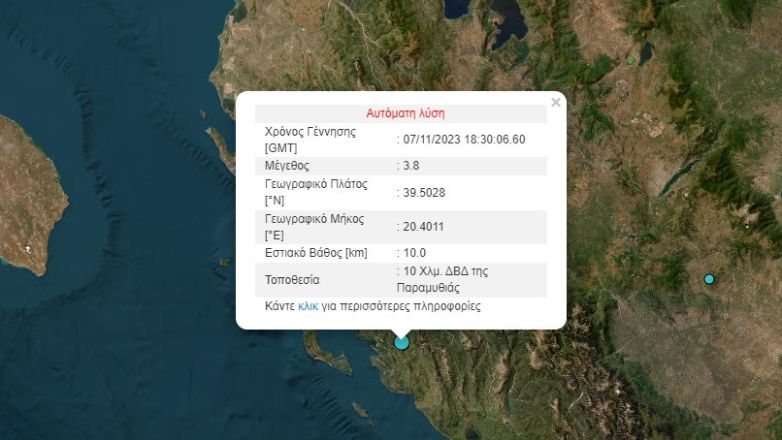782x440 pixels.
Task: Select the earthquake marker east of the popup
Action: tap(709, 279)
